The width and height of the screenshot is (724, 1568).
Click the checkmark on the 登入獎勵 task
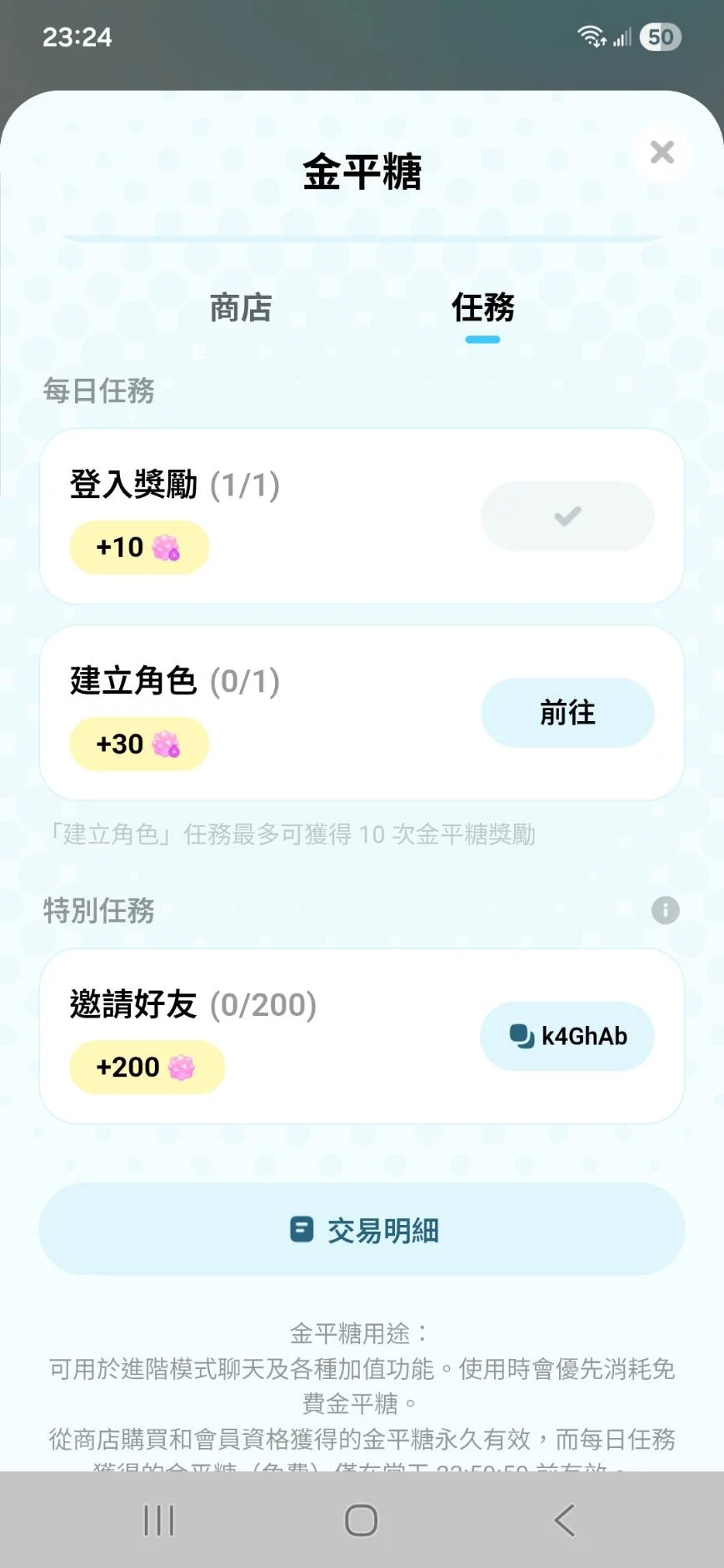(567, 516)
